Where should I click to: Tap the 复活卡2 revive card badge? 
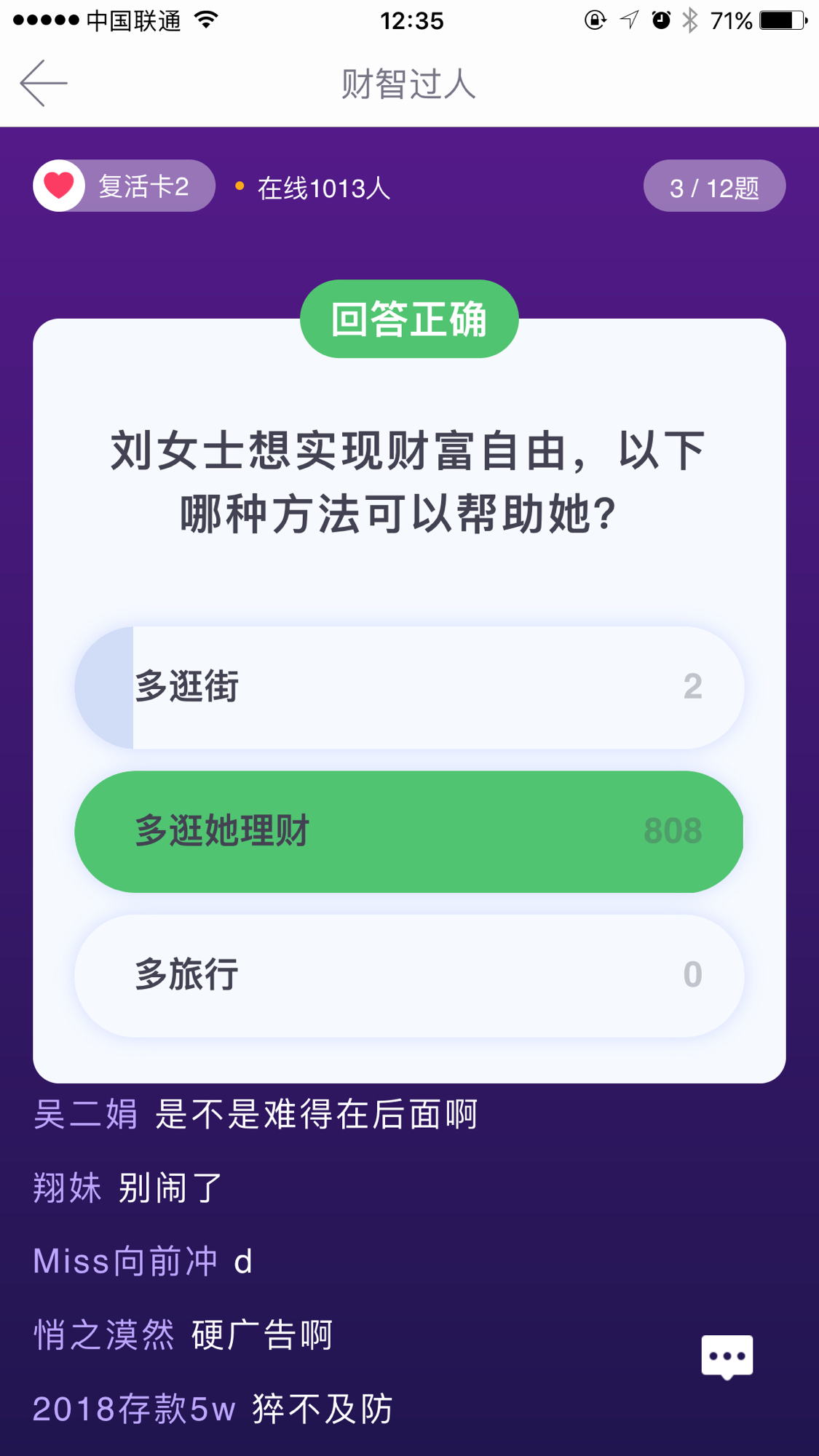tap(124, 186)
